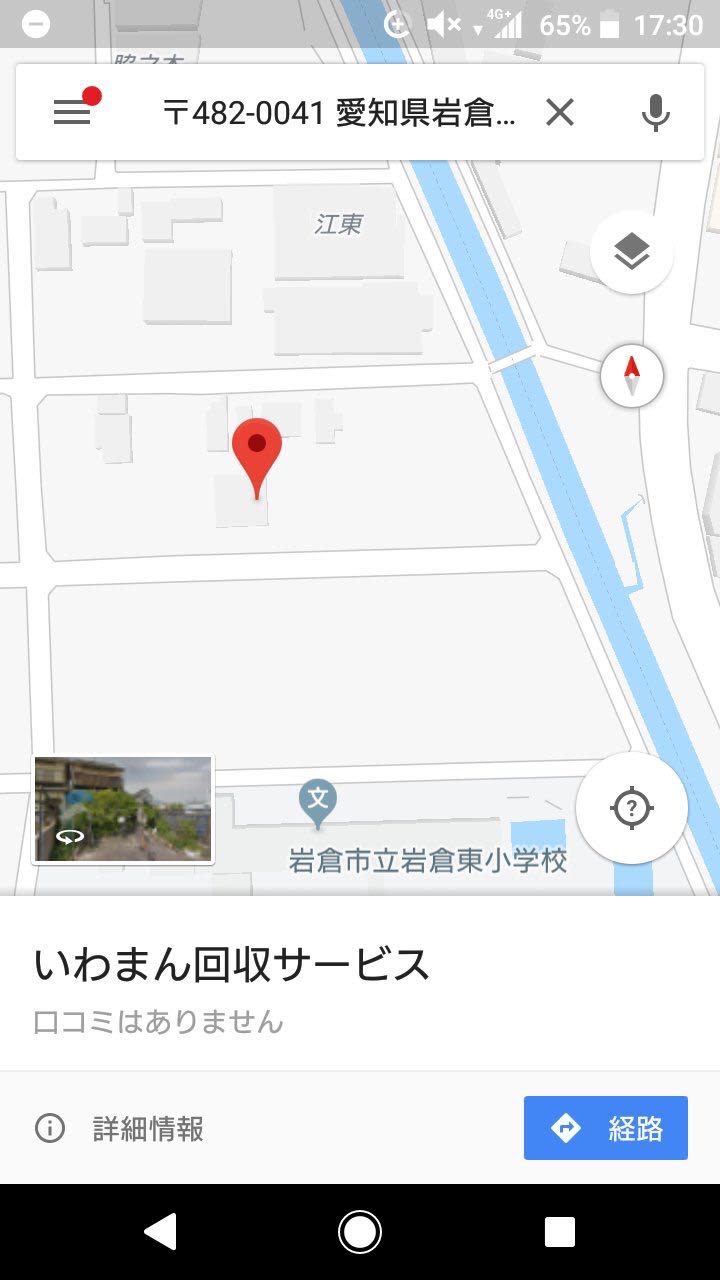Screen dimensions: 720x1280
Task: Go back using the system back button
Action: pos(161,1232)
